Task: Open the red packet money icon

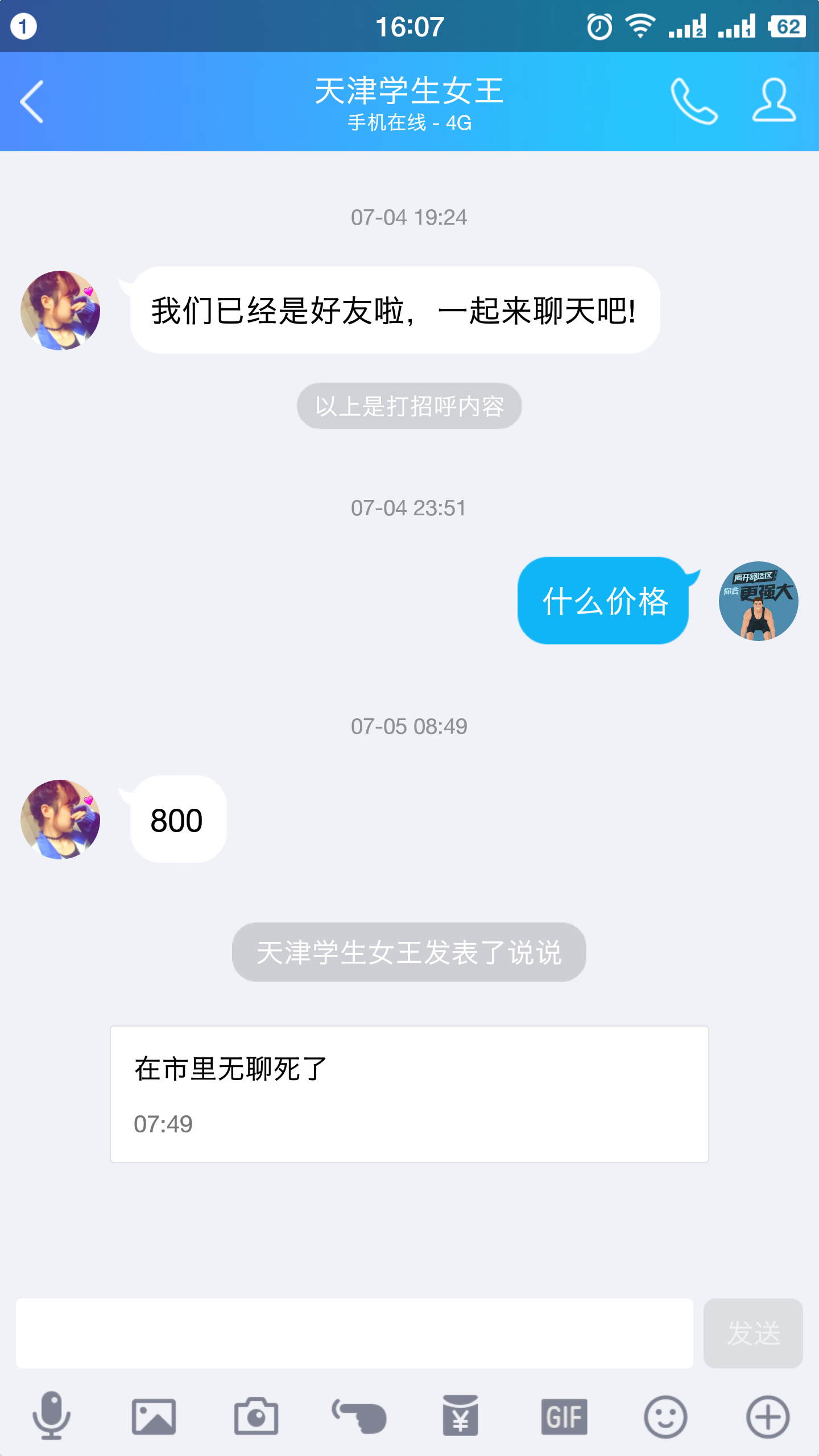Action: click(x=461, y=1416)
